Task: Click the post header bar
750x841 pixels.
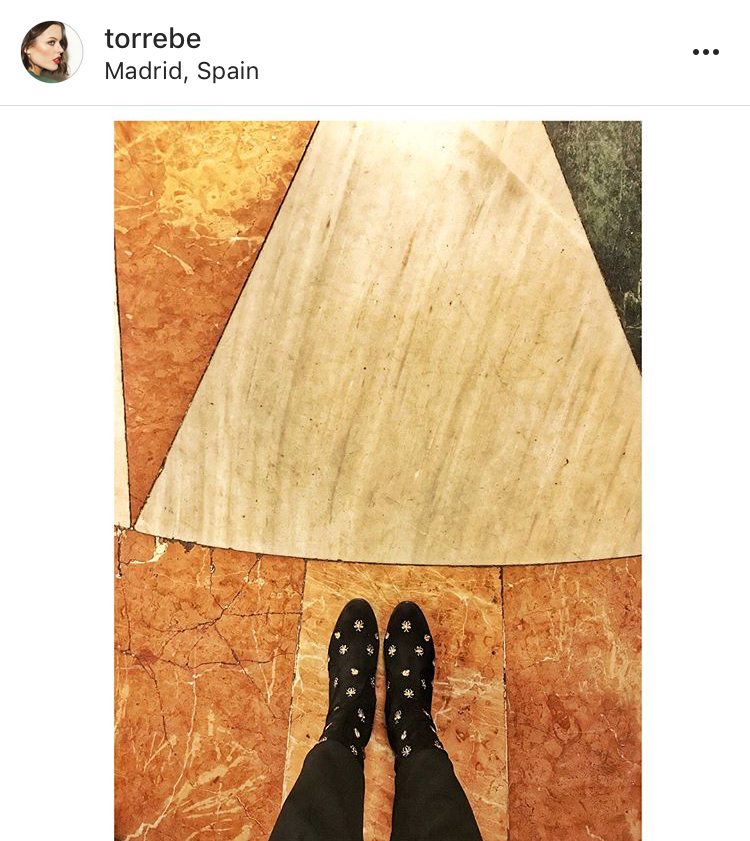Action: click(375, 51)
